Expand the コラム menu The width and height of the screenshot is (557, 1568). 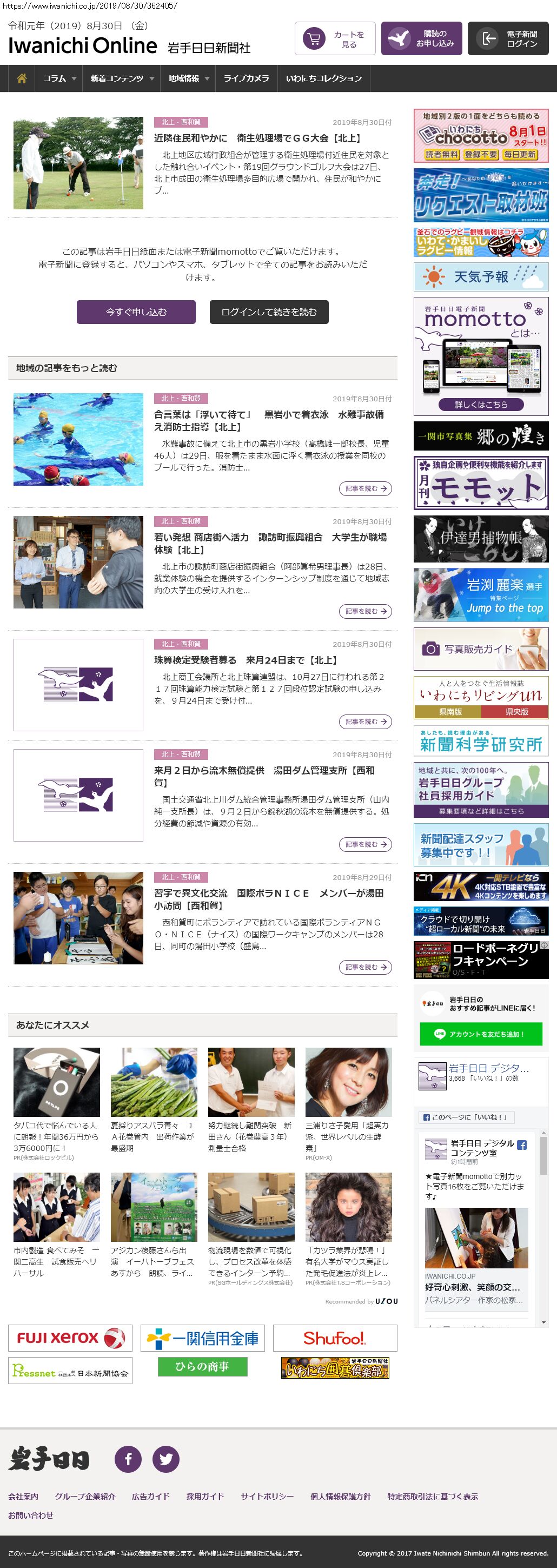coord(59,78)
